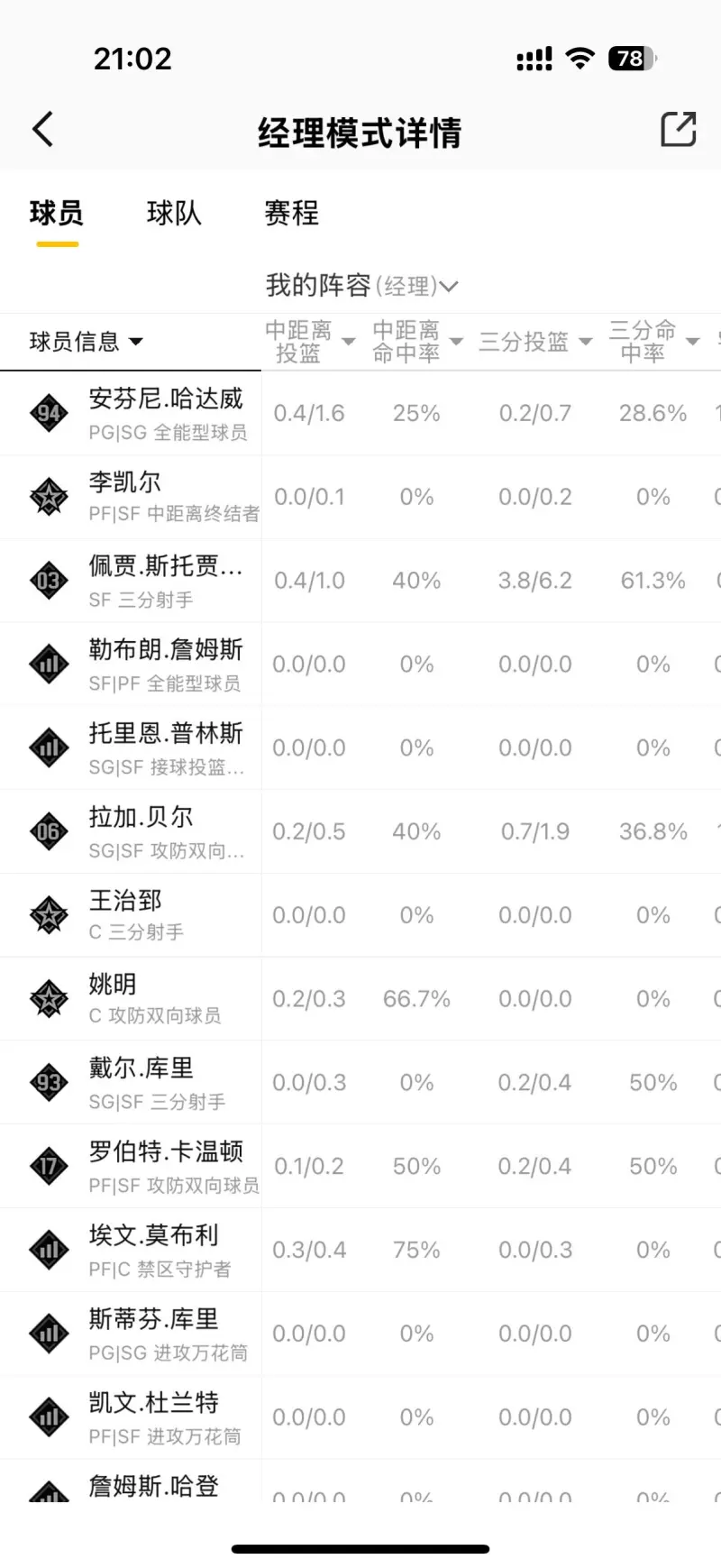Go back using the top arrow
The width and height of the screenshot is (721, 1568).
point(43,130)
